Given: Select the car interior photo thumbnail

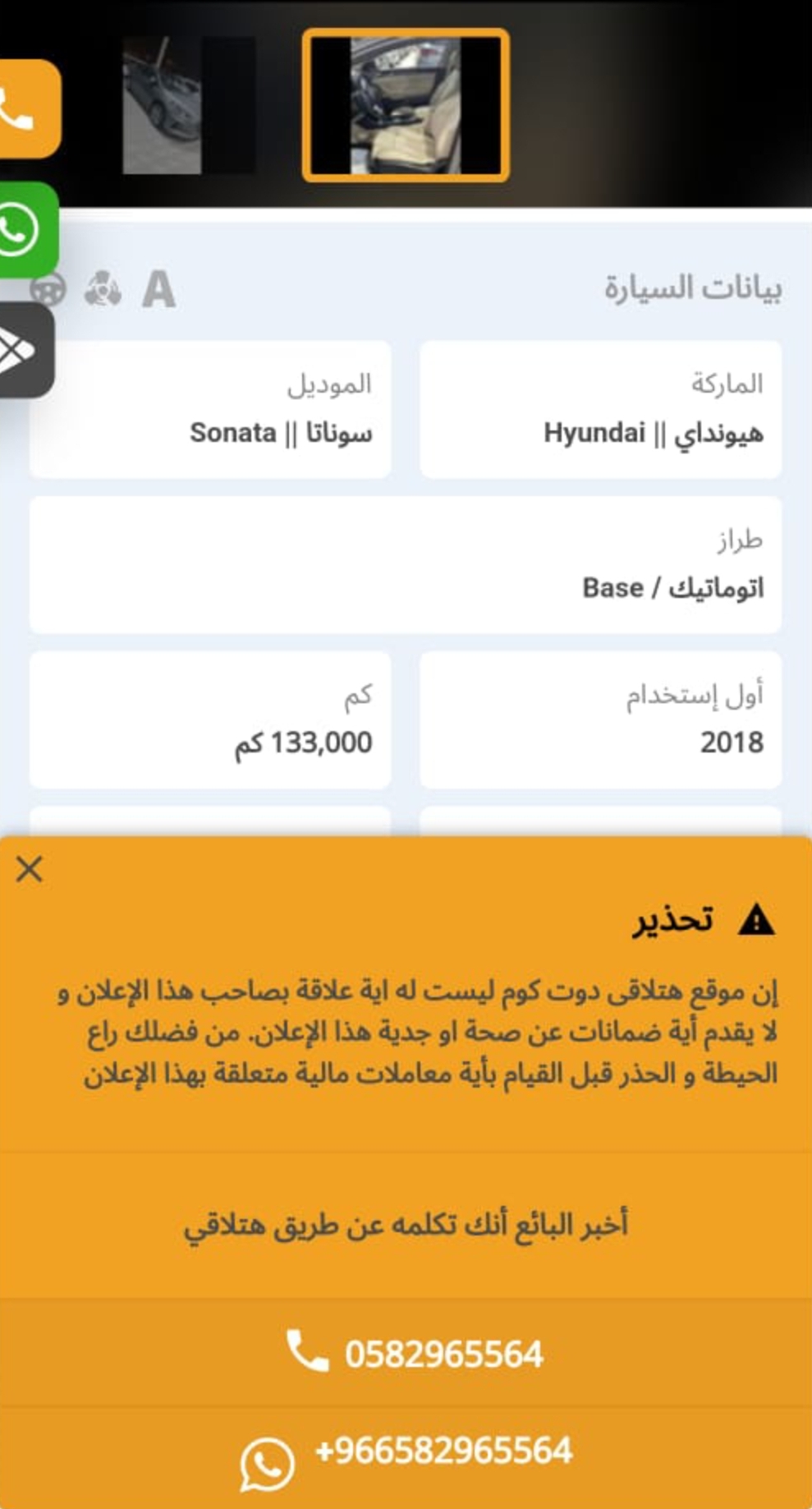Looking at the screenshot, I should point(406,105).
